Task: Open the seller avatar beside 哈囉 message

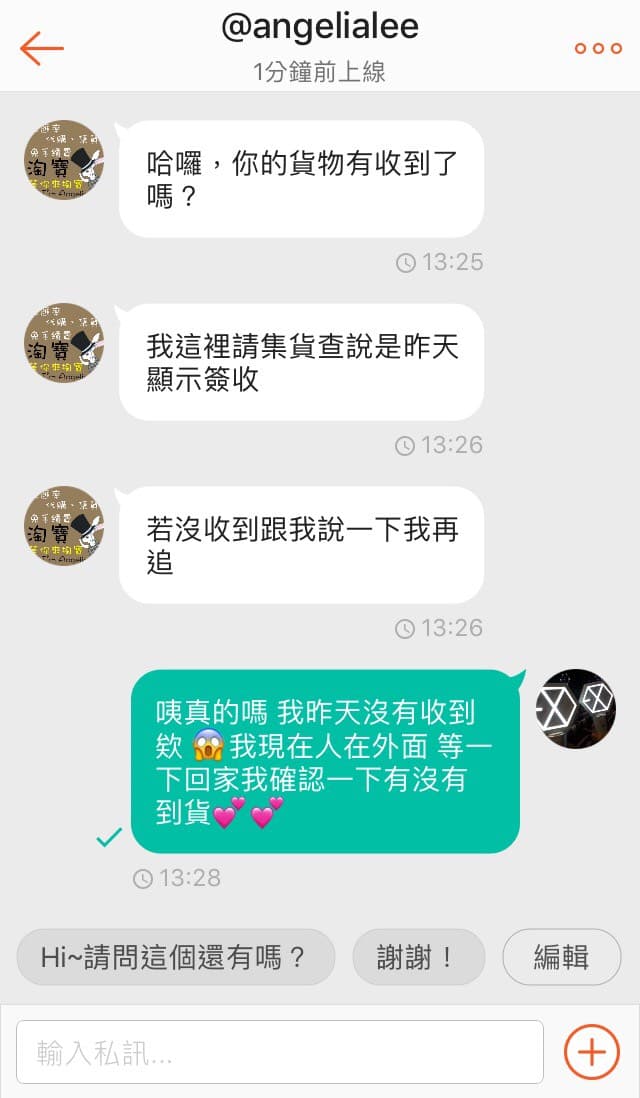Action: [x=64, y=160]
